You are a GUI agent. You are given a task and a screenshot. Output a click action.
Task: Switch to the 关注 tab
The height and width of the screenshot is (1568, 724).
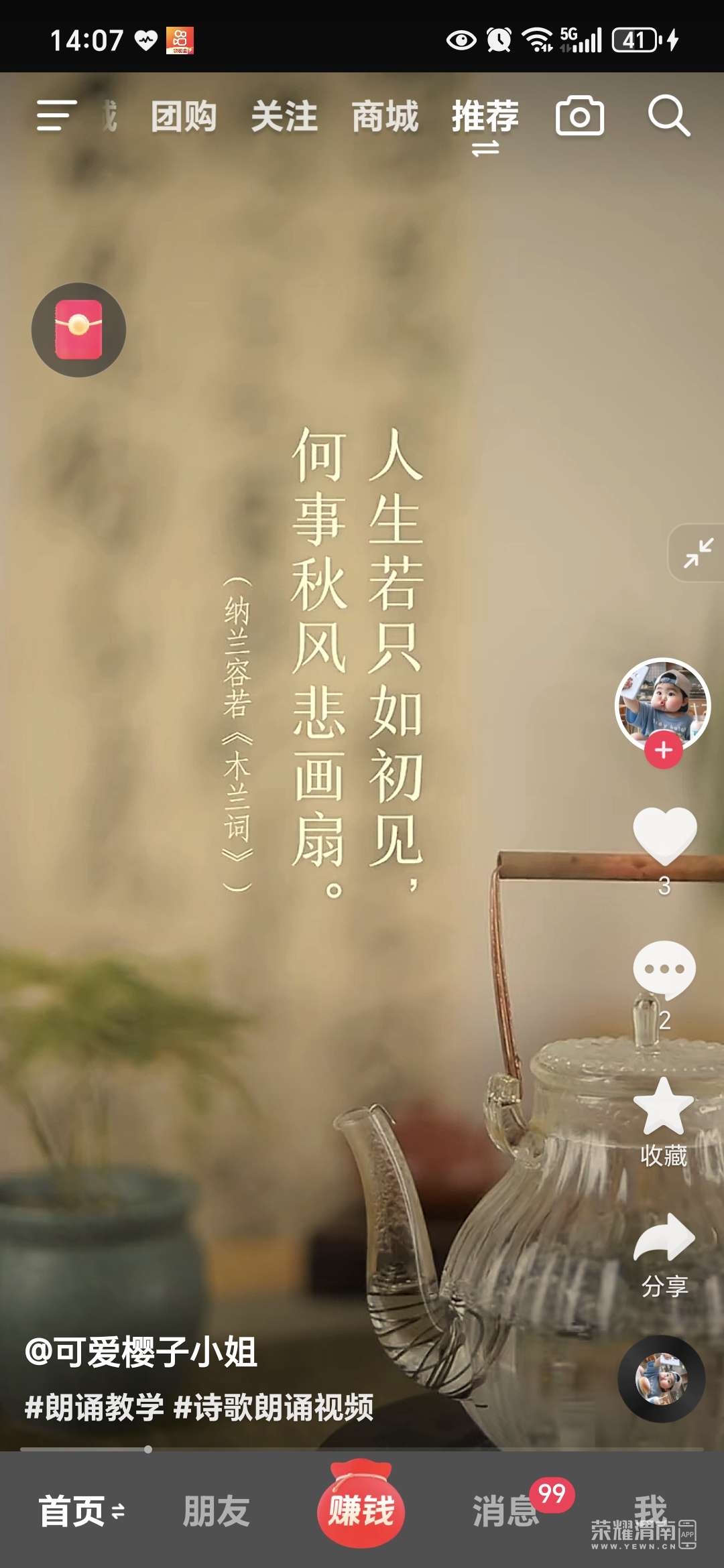point(284,117)
